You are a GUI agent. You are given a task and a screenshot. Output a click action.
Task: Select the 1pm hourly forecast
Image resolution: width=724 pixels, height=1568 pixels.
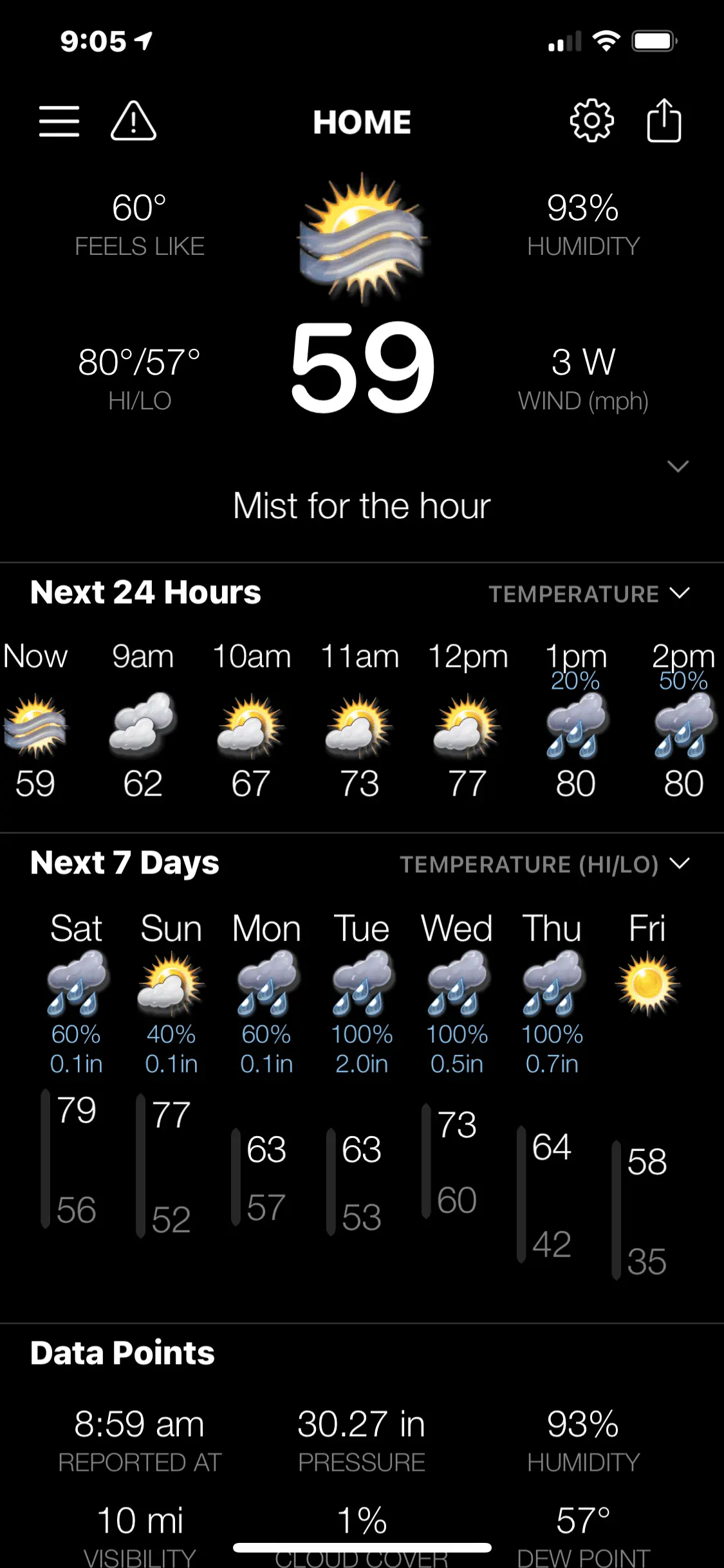[575, 721]
